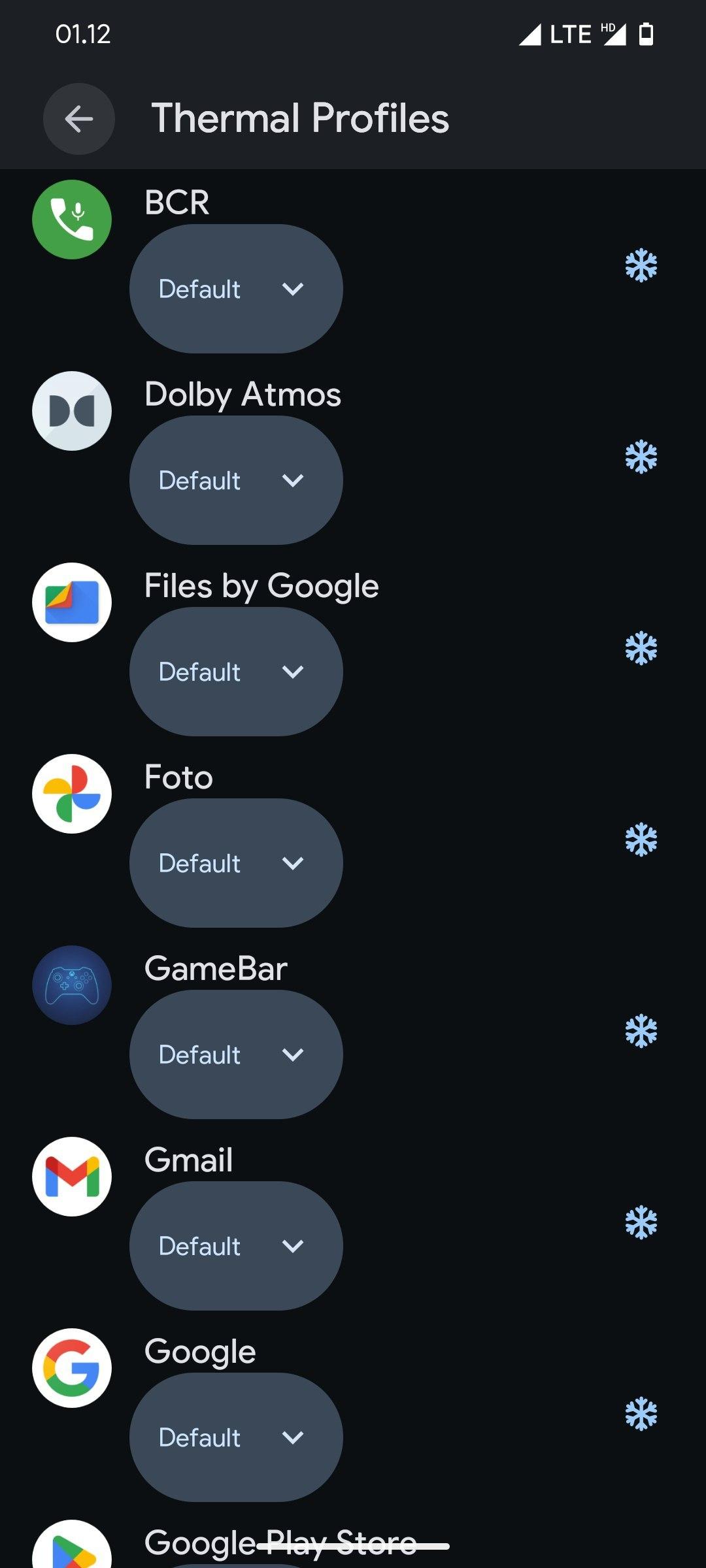Tap the snowflake icon next to GameBar
Viewport: 706px width, 1568px height.
coord(641,1031)
